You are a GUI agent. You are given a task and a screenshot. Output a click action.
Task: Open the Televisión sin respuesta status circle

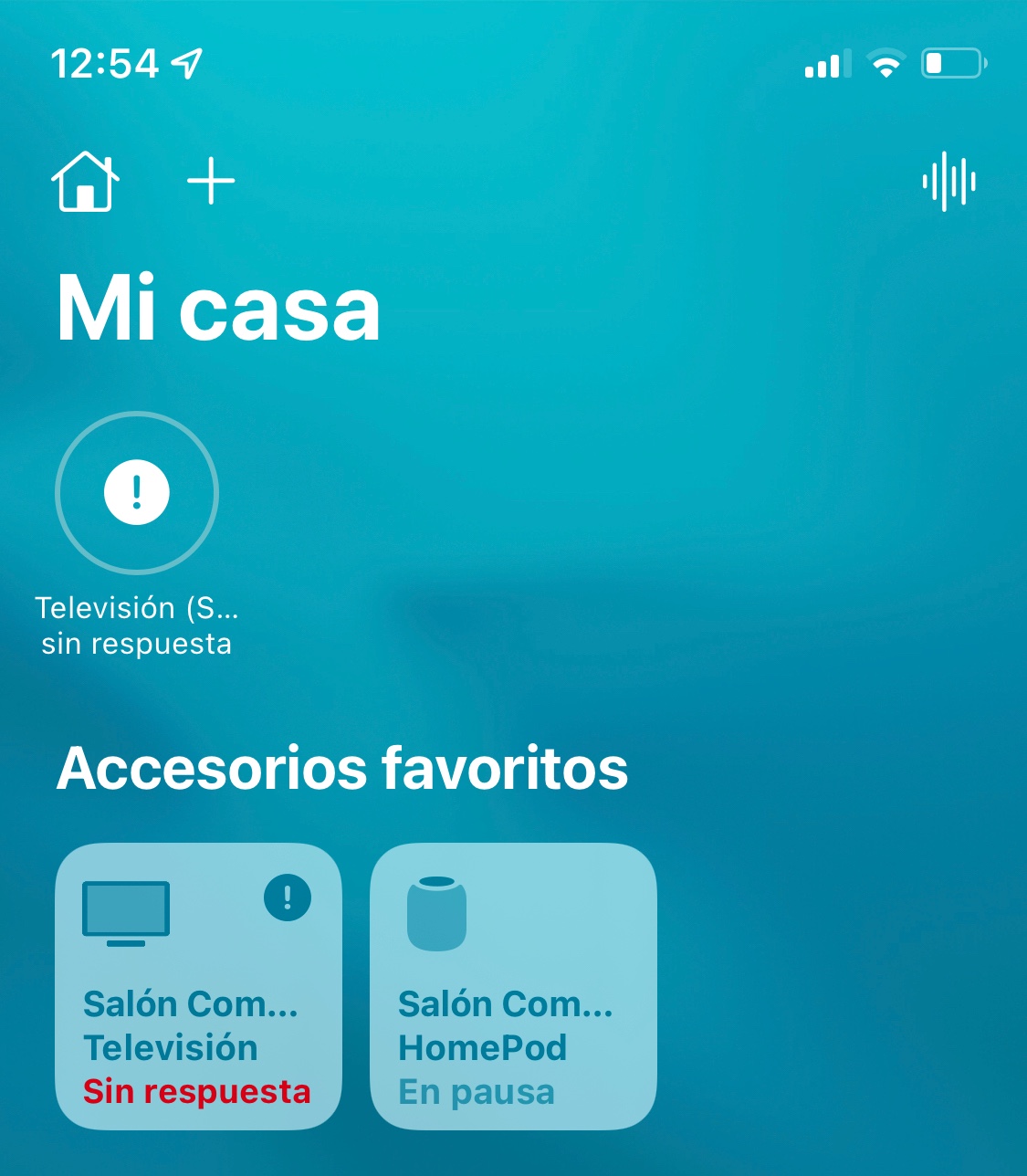point(137,493)
